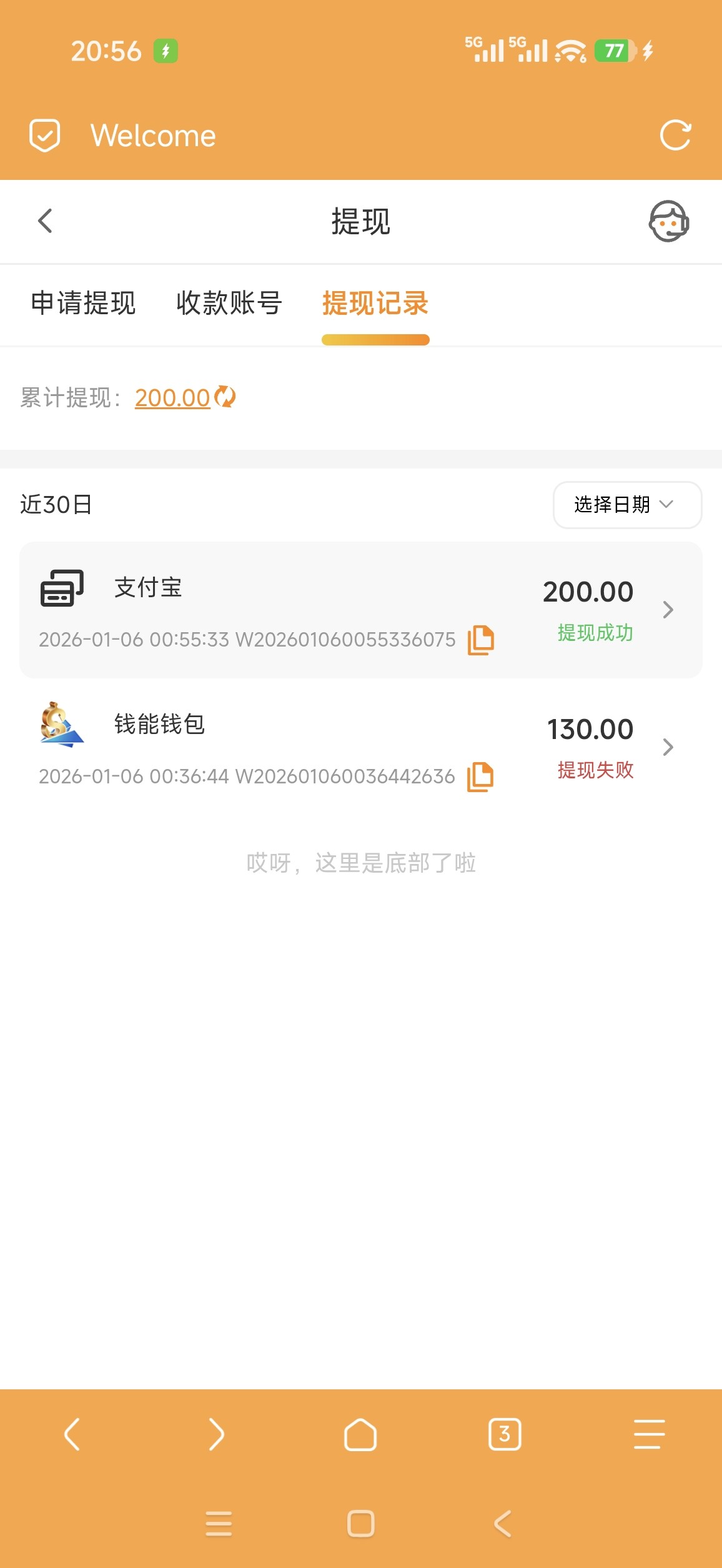
Task: Select the 提现记录 tab
Action: point(375,304)
